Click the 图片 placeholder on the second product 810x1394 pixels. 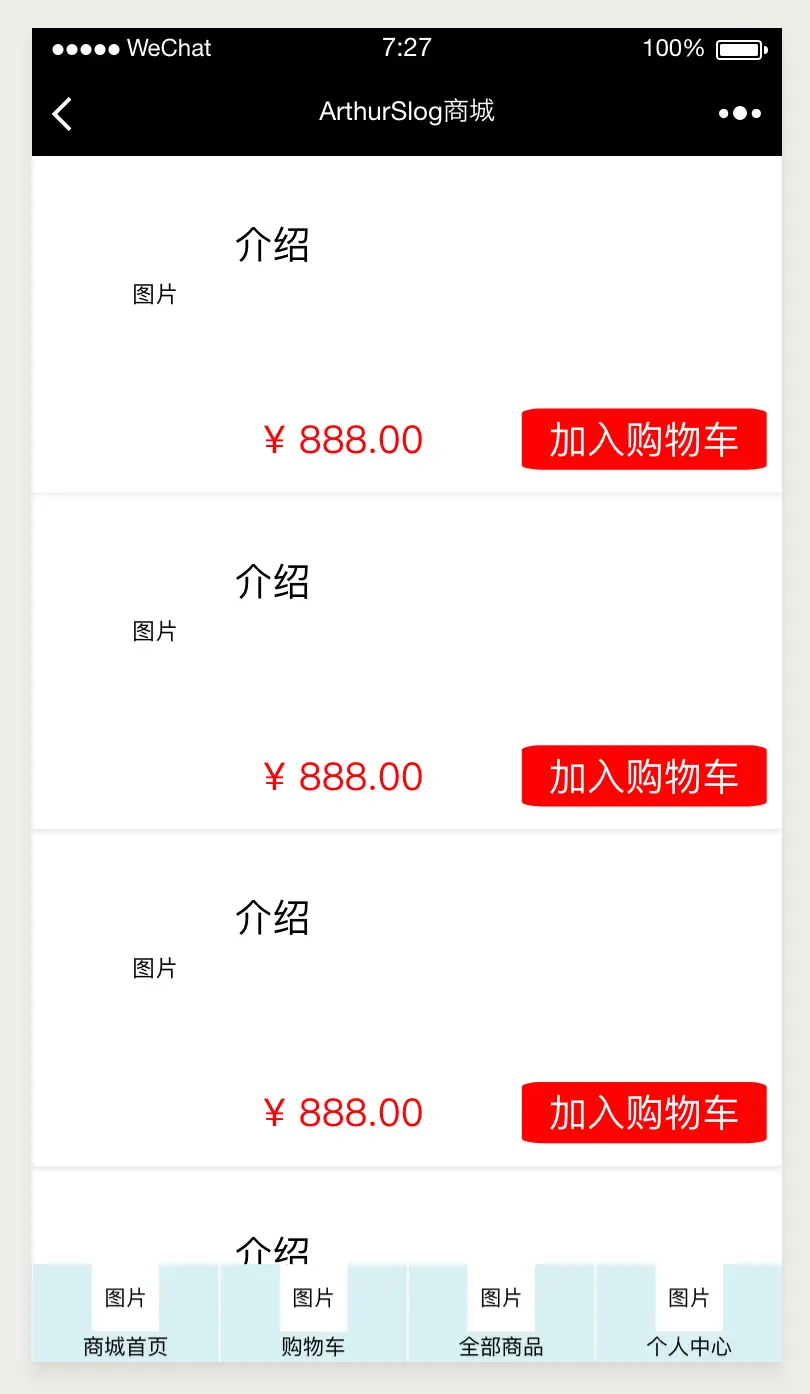(x=153, y=630)
